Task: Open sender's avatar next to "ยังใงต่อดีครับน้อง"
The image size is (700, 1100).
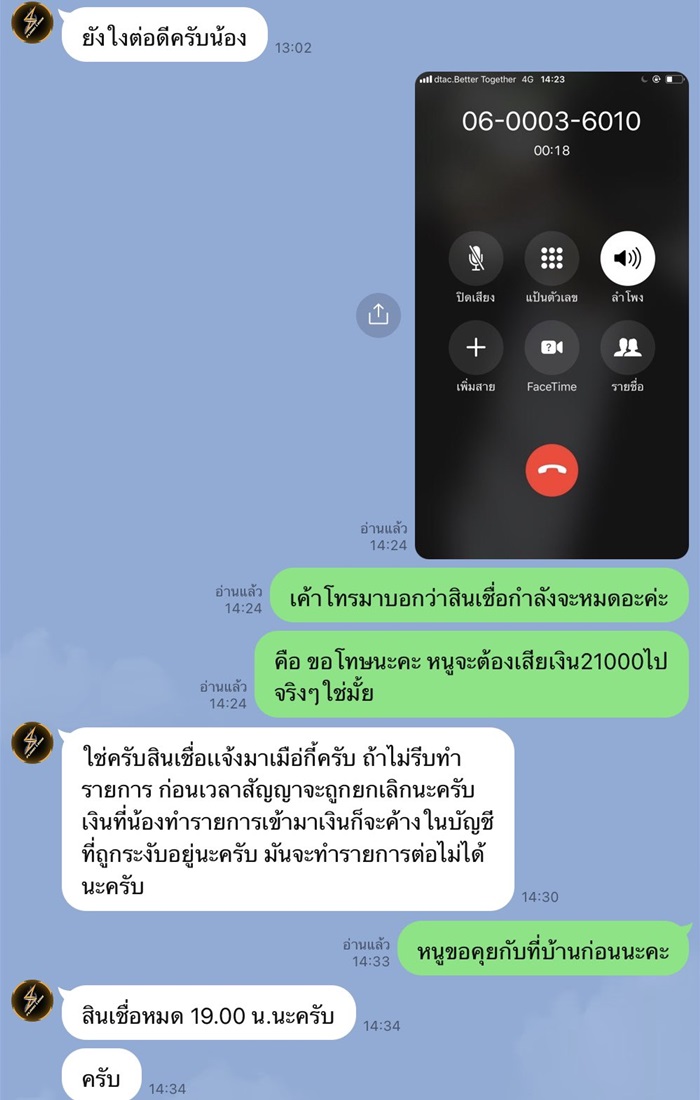Action: [x=32, y=24]
